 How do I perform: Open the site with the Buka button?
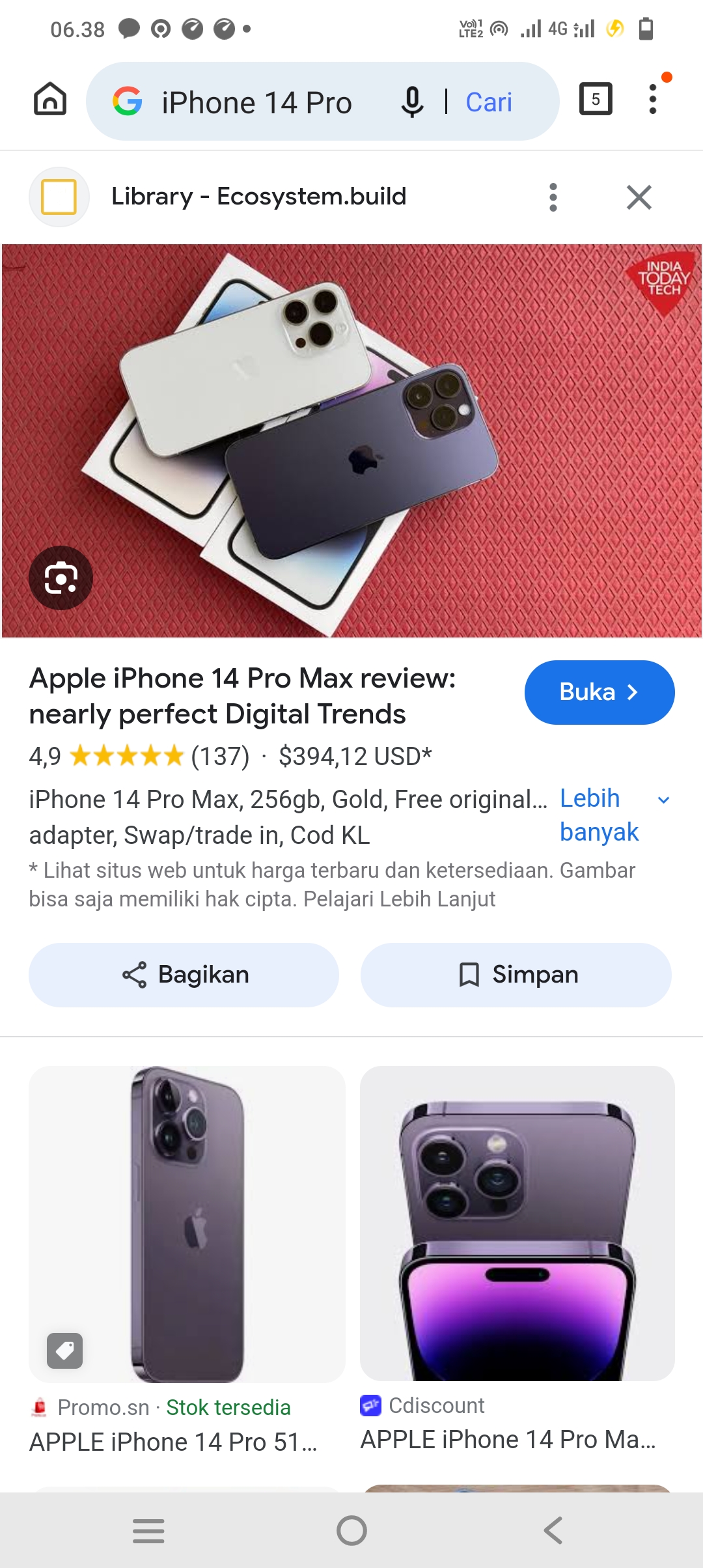click(x=599, y=692)
